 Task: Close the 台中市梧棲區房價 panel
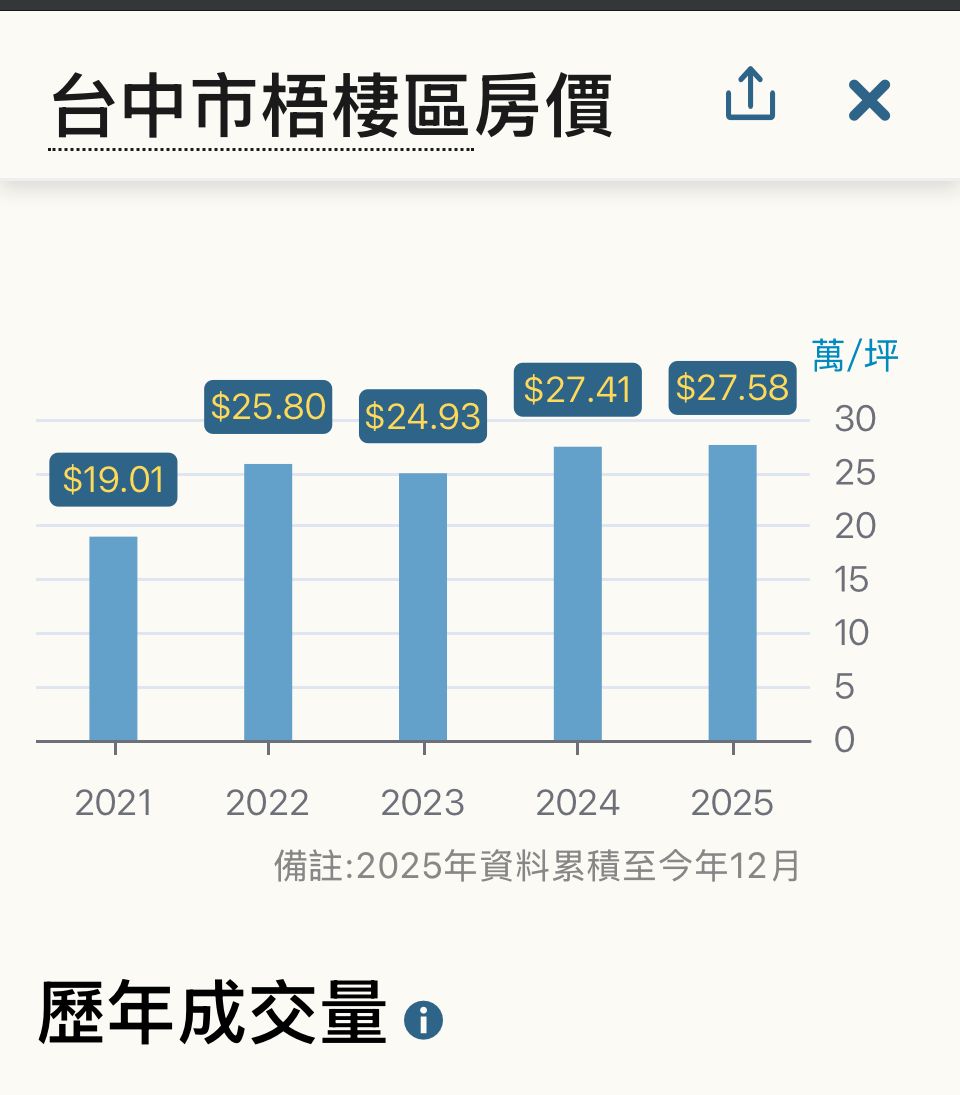pyautogui.click(x=868, y=100)
